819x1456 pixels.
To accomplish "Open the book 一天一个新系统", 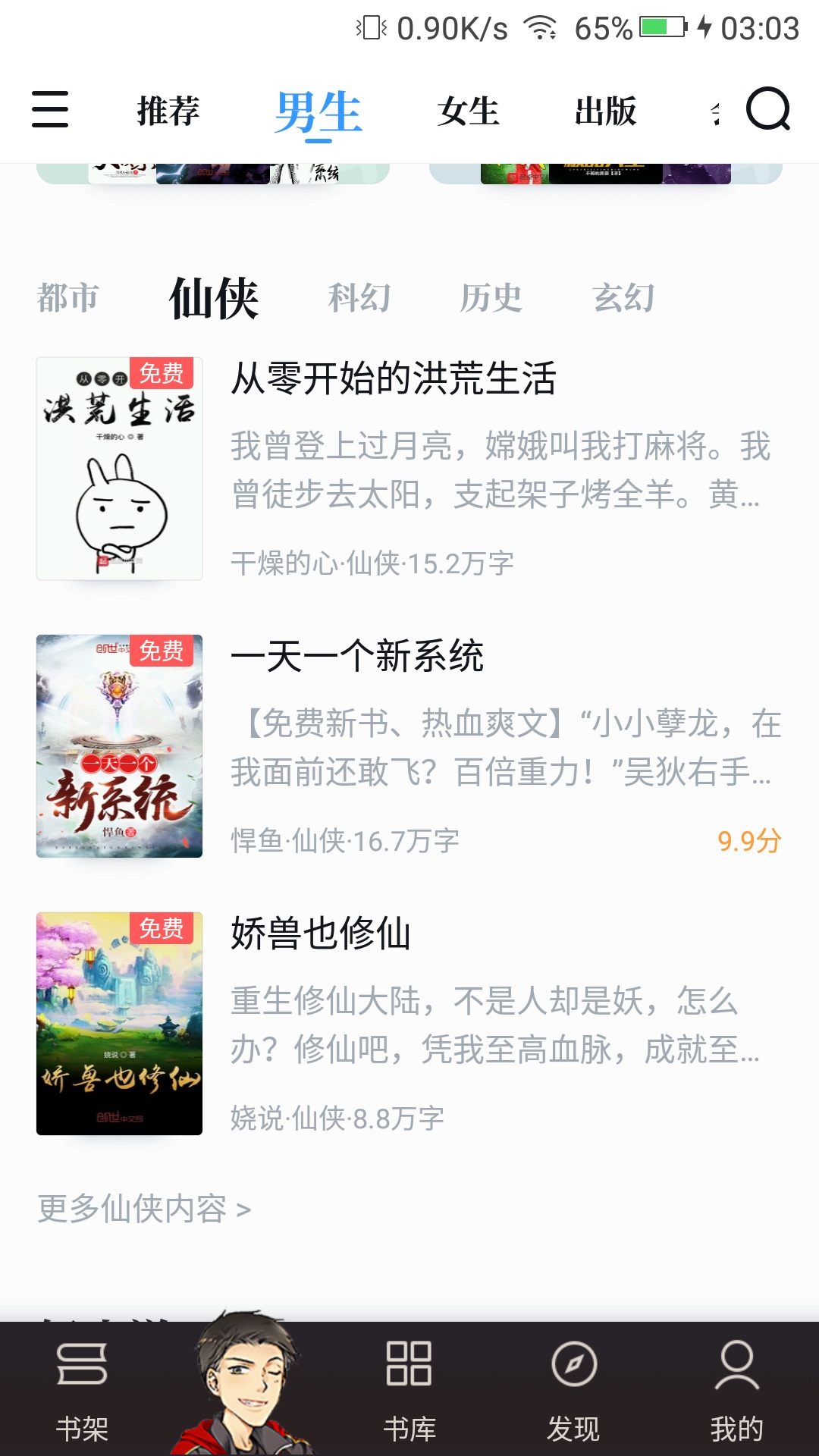I will 357,656.
